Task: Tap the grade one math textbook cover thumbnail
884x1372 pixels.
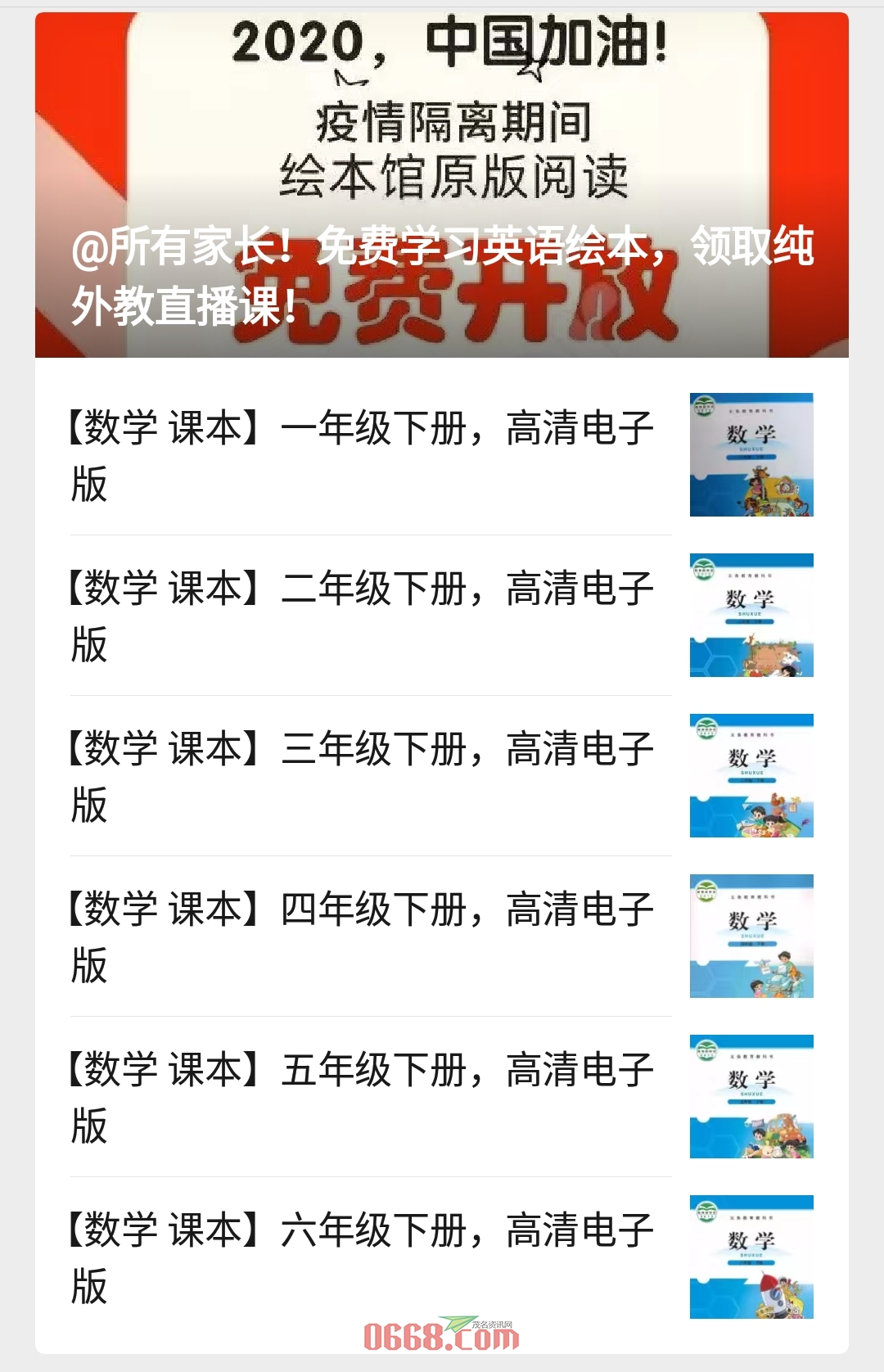Action: 751,454
